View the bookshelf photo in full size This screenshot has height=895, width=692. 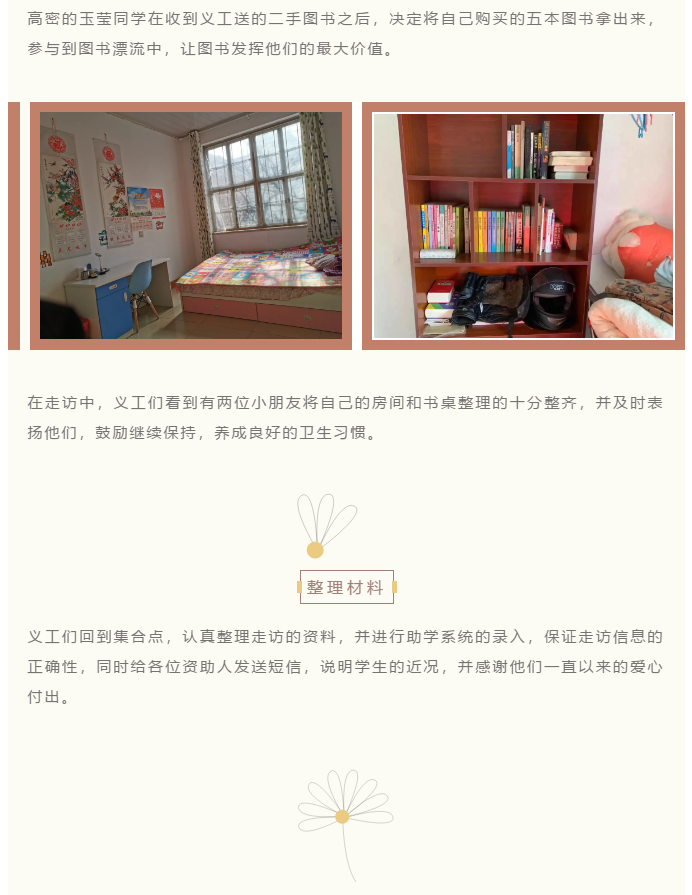[x=523, y=225]
